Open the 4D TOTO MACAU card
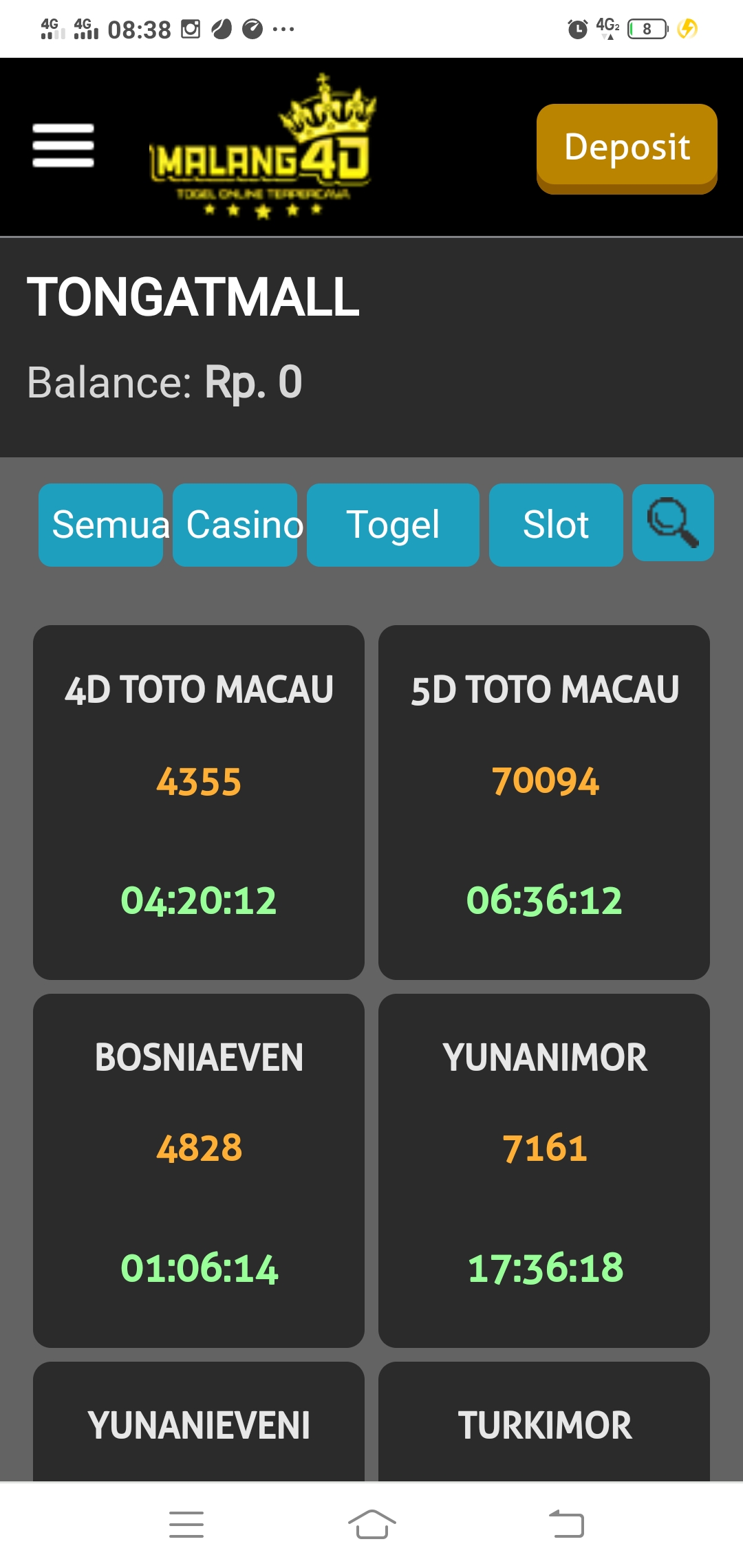The width and height of the screenshot is (743, 1568). (x=199, y=802)
